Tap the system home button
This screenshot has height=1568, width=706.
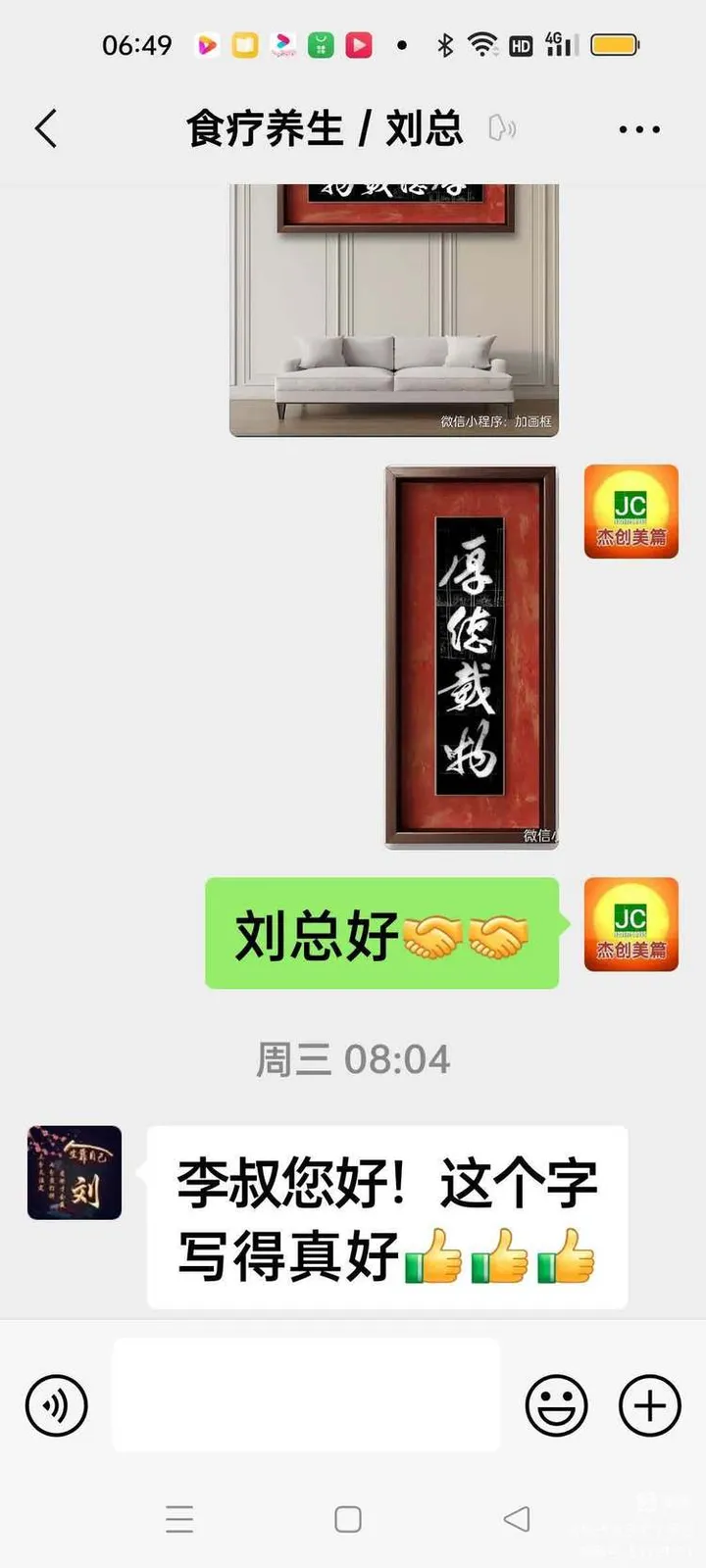[348, 1519]
